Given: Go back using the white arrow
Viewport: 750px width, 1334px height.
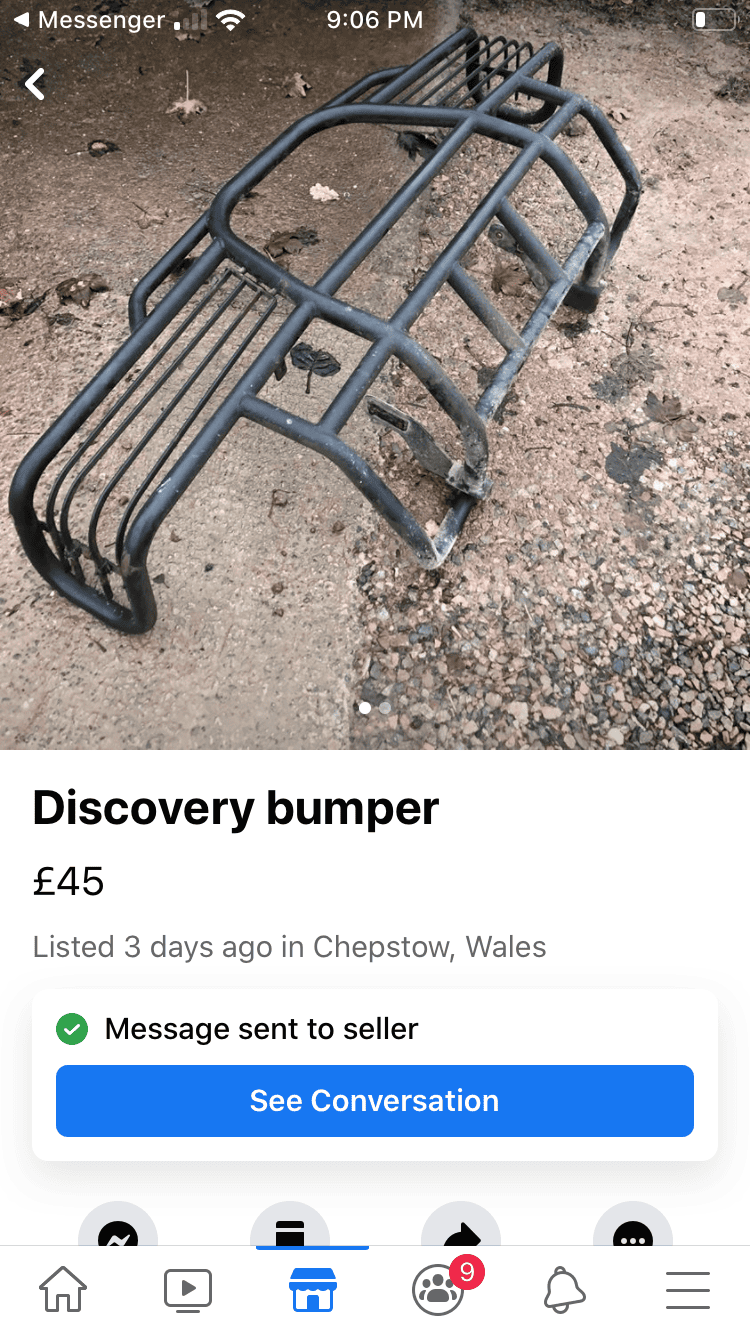Looking at the screenshot, I should (36, 84).
